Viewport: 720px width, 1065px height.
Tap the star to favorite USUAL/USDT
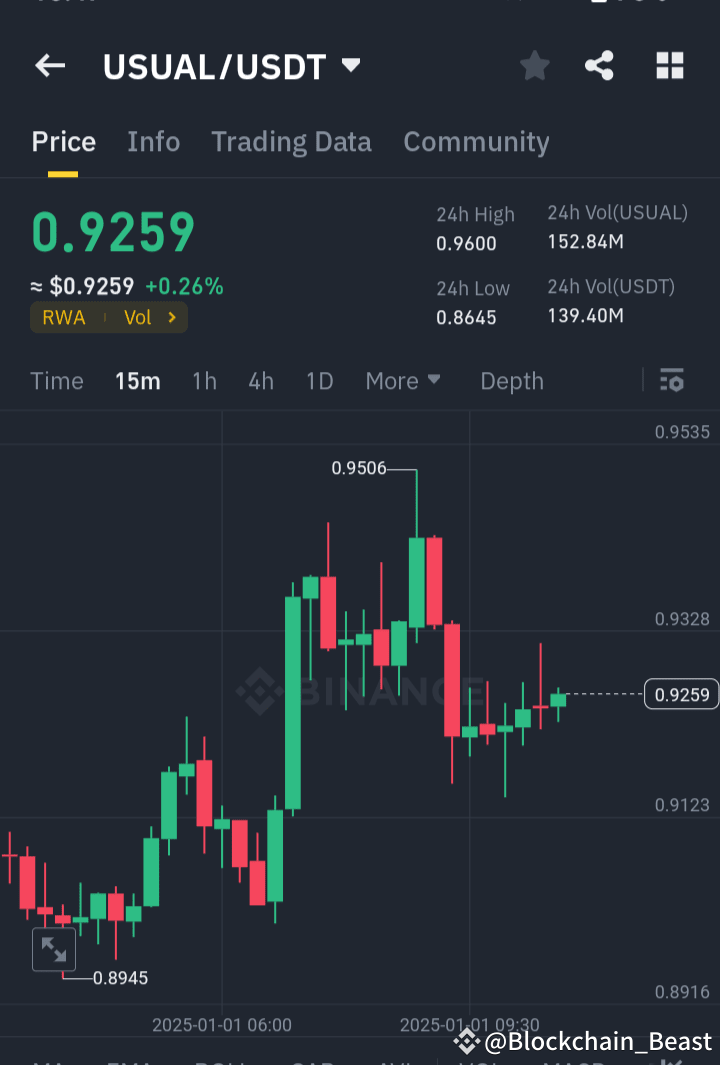point(534,65)
